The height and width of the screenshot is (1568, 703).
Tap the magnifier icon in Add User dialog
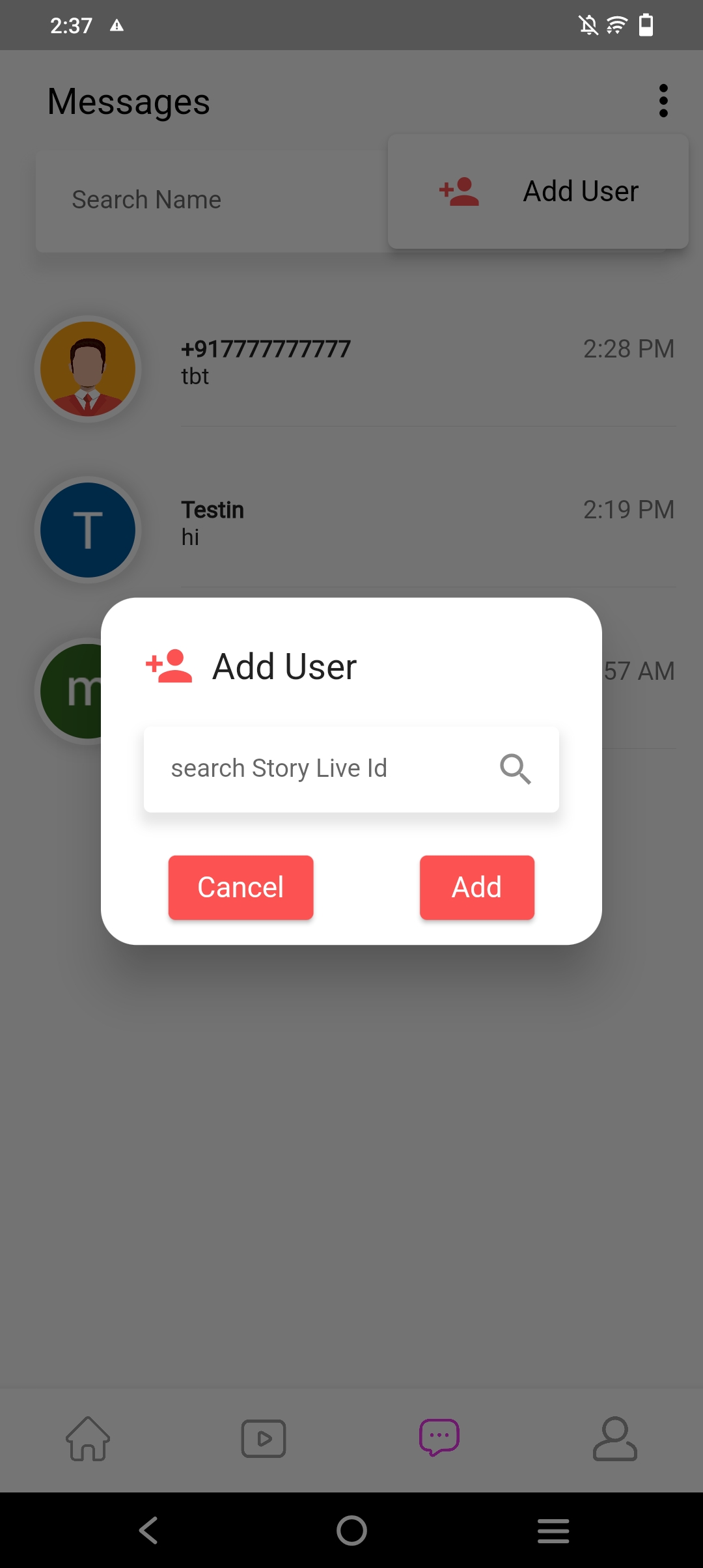coord(515,769)
